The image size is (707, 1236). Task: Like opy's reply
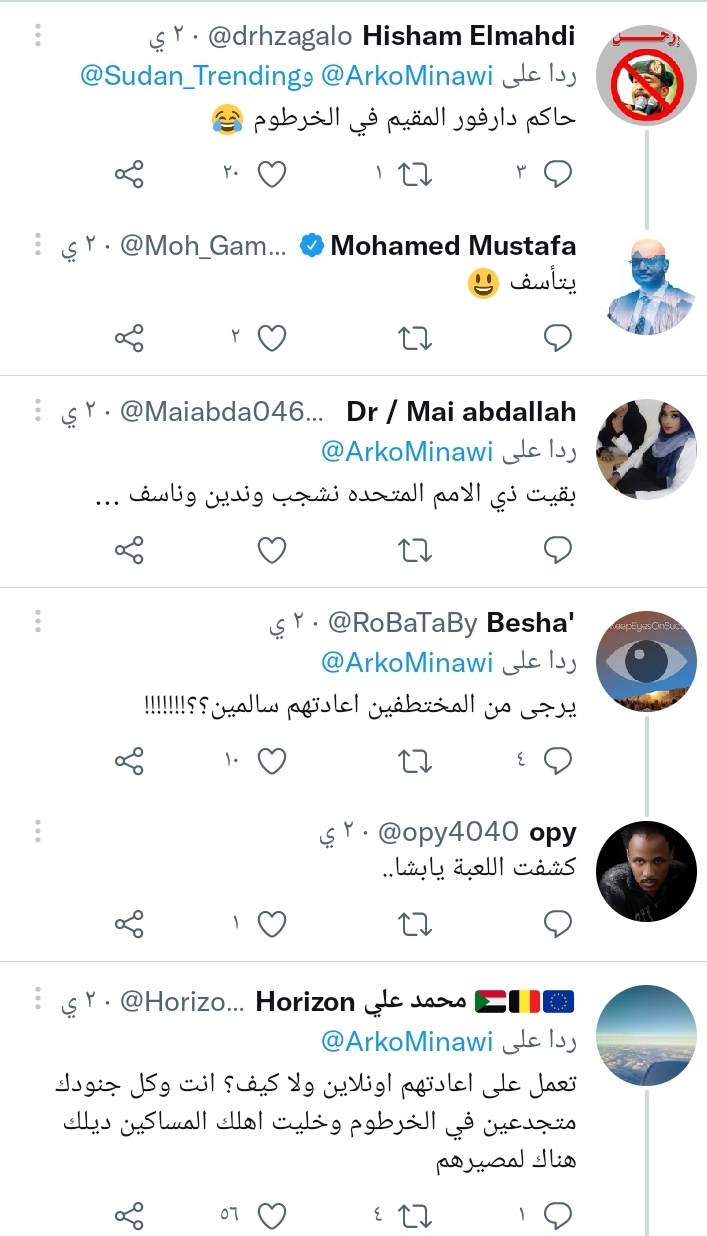(x=272, y=925)
